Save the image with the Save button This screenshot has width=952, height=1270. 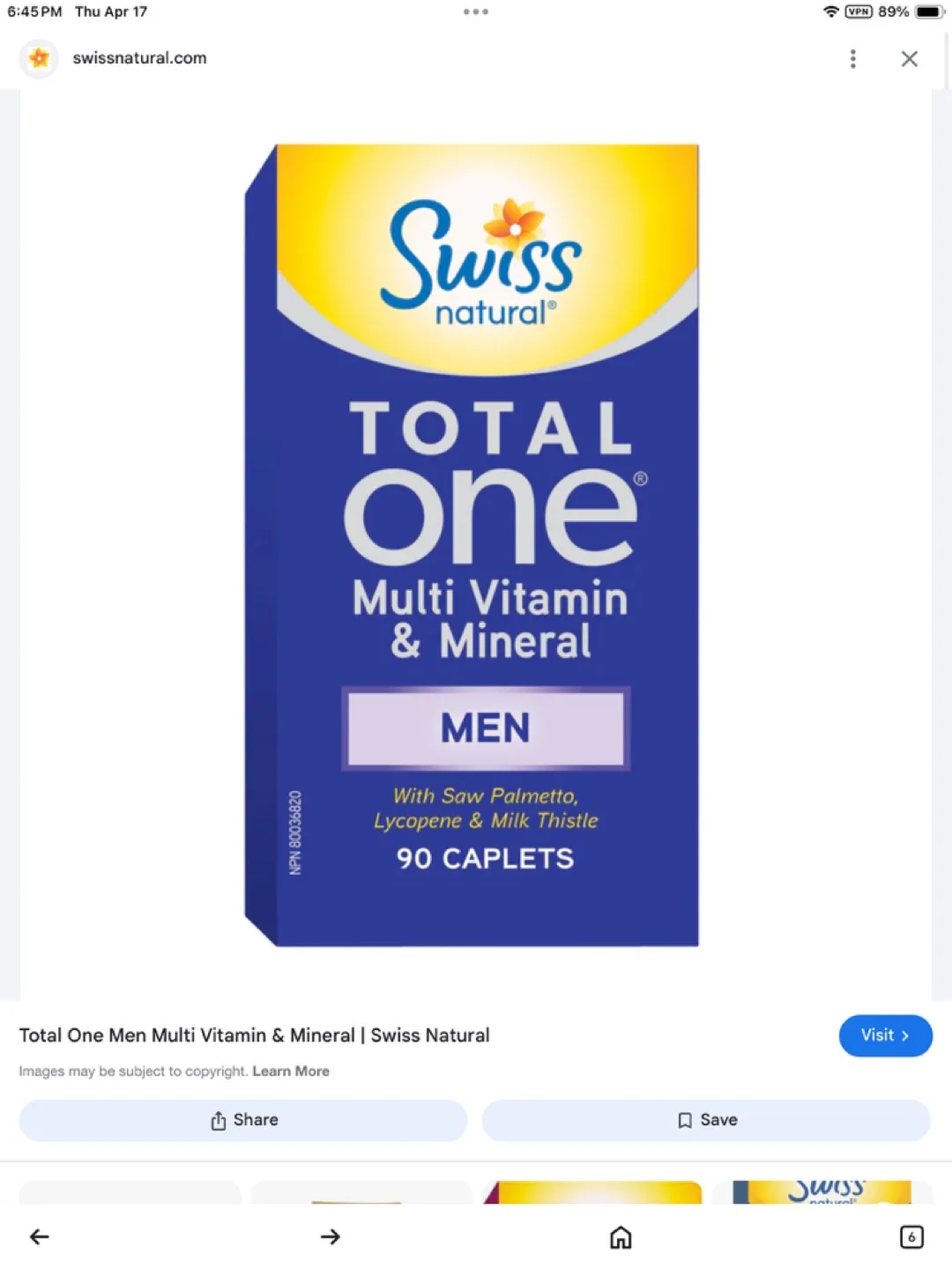pos(705,1120)
